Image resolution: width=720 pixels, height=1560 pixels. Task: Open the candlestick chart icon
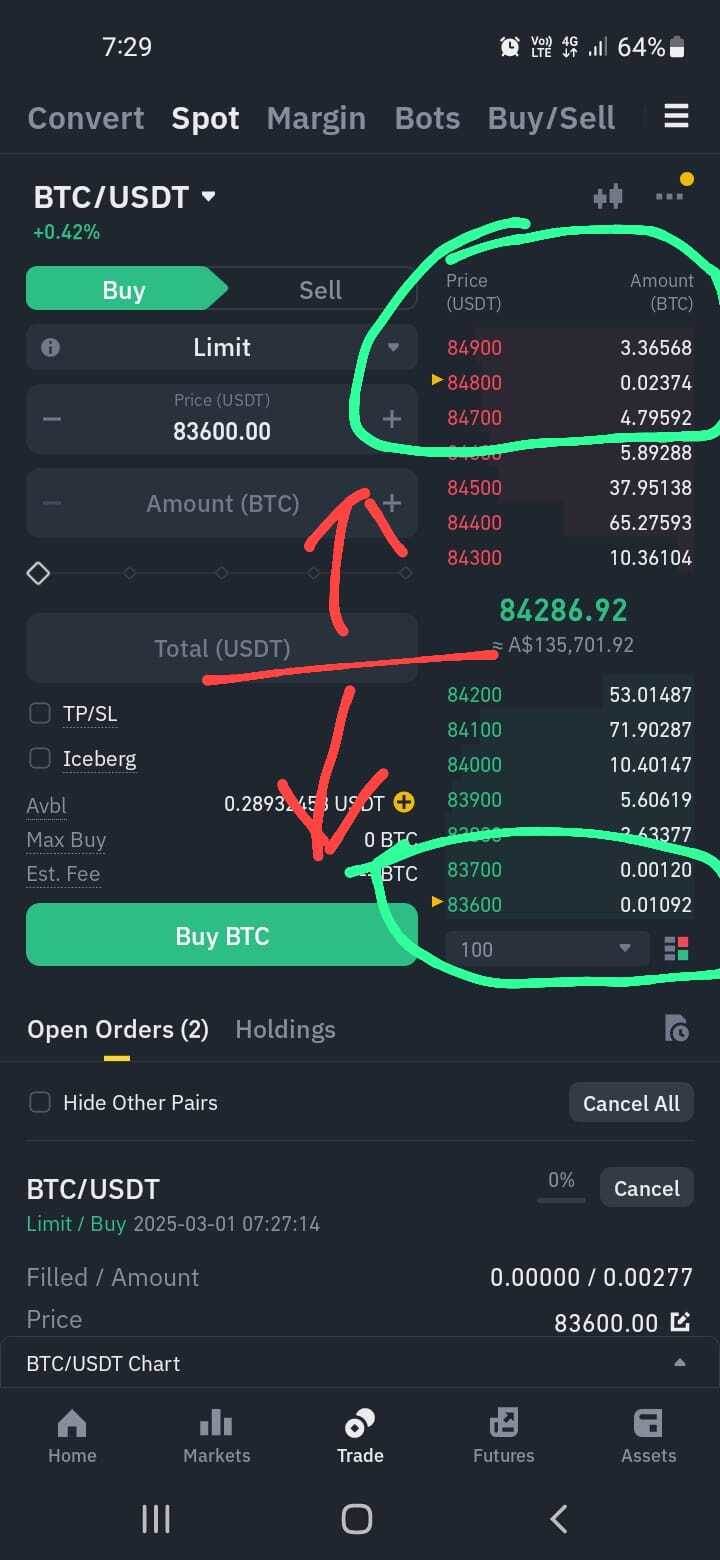[608, 196]
